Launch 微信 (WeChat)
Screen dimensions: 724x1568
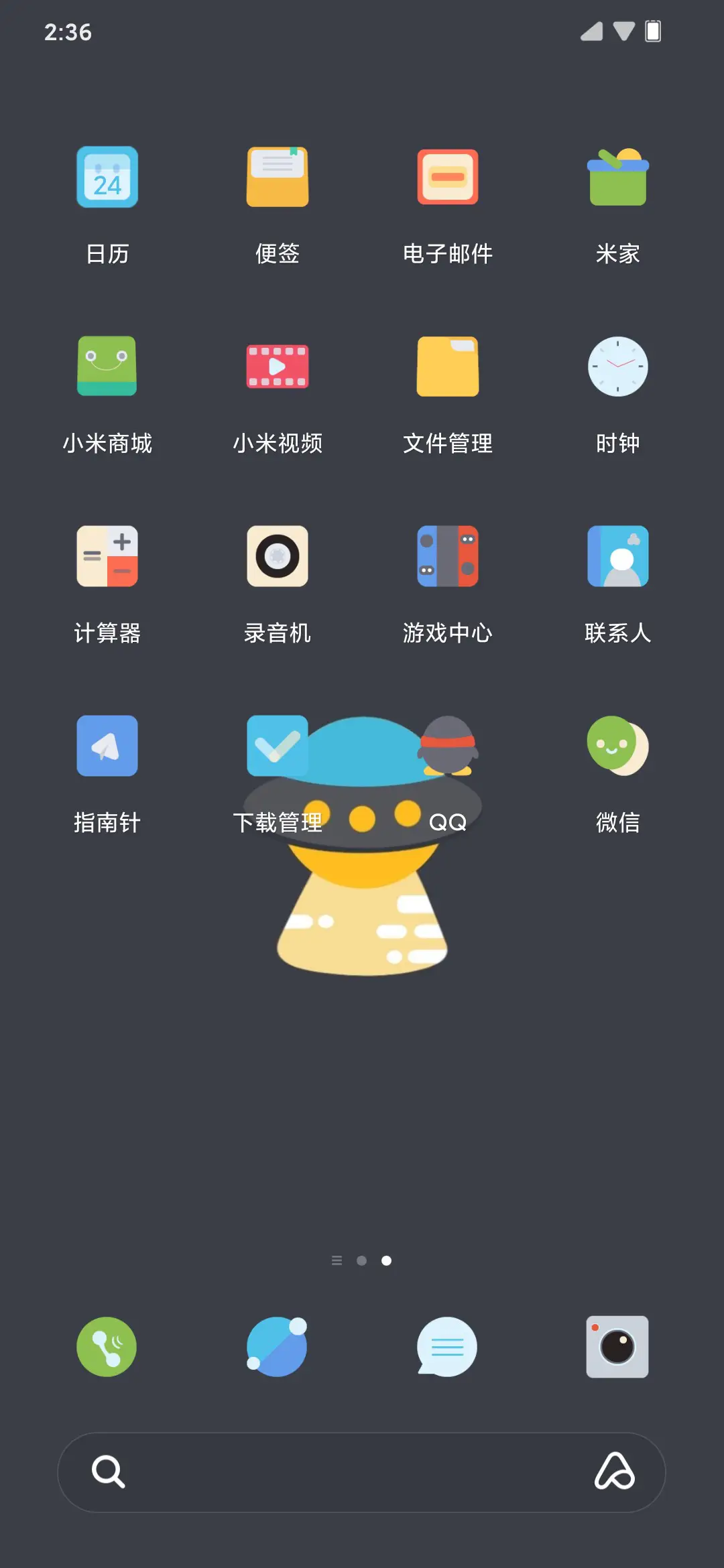click(x=617, y=746)
